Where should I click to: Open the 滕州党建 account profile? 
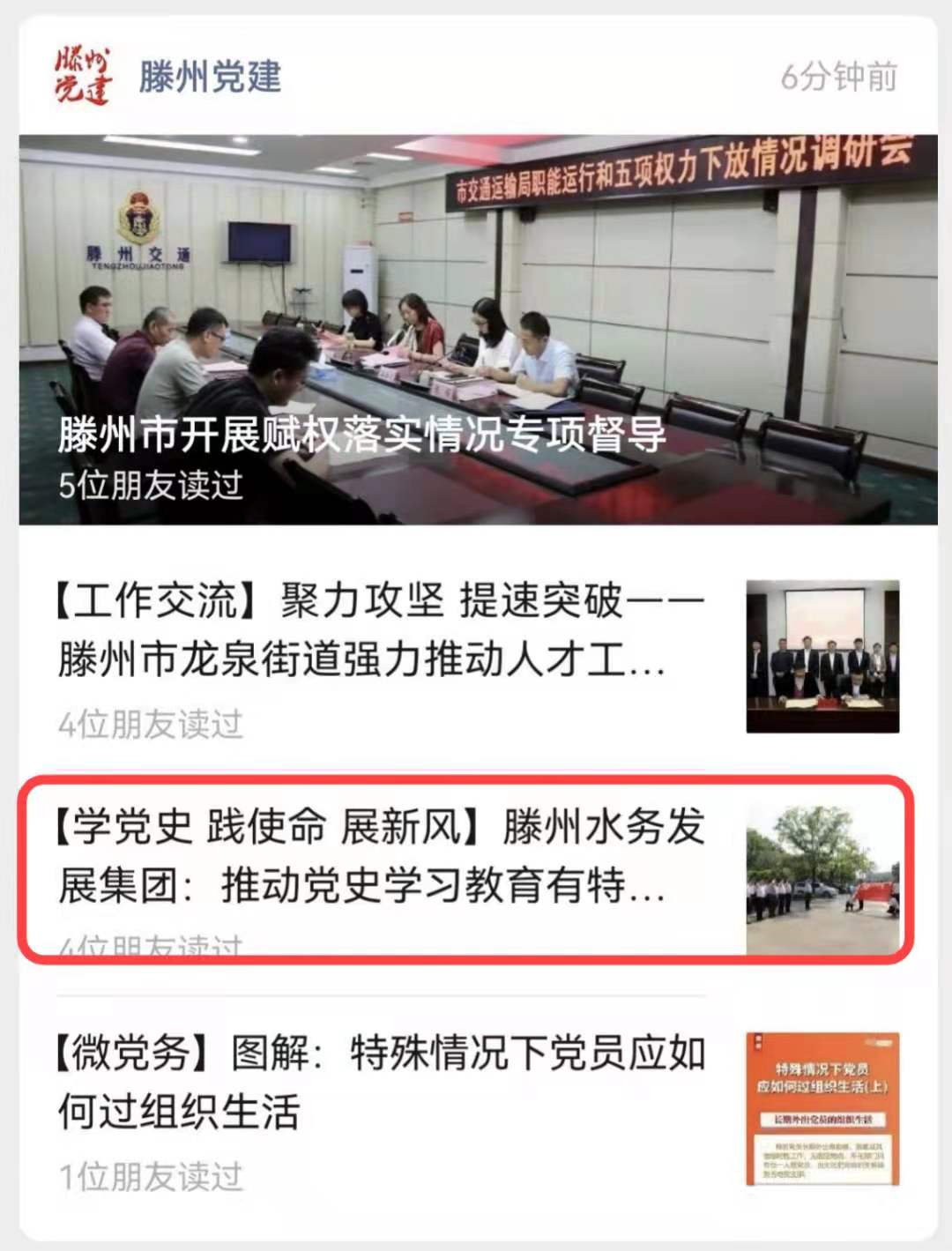coord(209,78)
